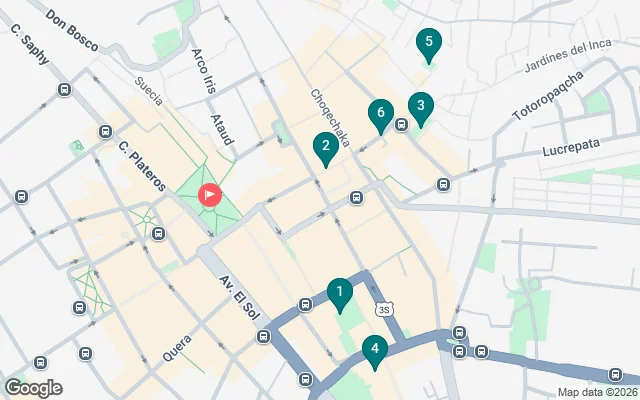The width and height of the screenshot is (640, 400).
Task: Select map marker number 2
Action: (x=324, y=148)
